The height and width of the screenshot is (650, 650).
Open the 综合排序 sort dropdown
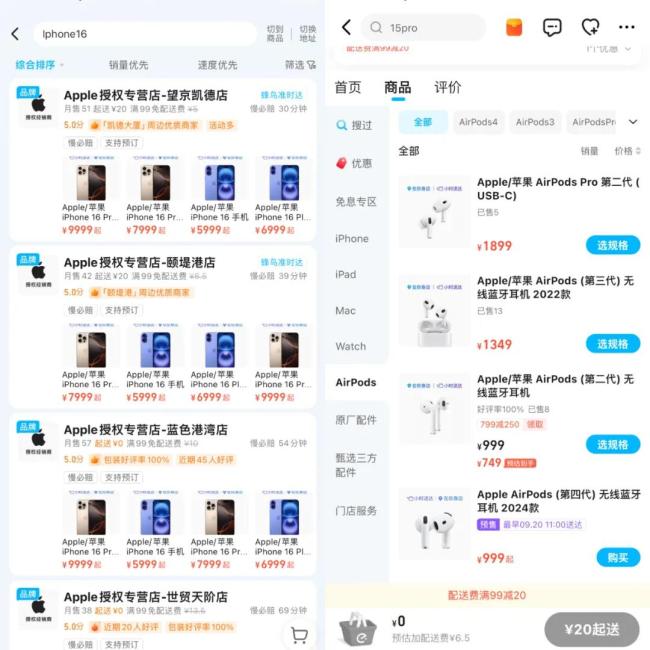click(39, 65)
